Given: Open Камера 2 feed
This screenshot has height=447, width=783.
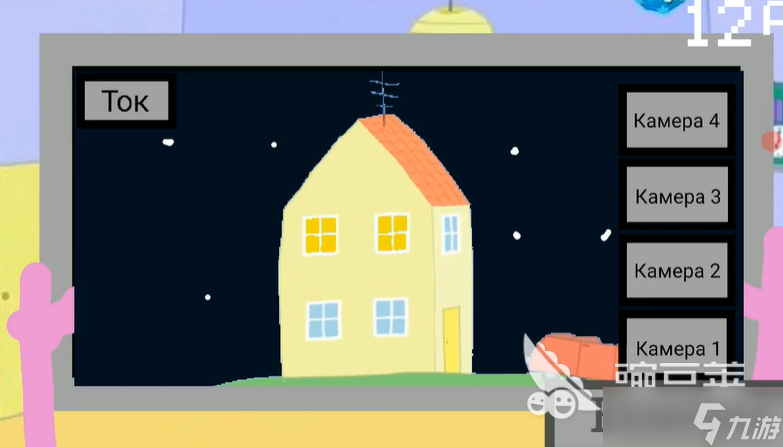Looking at the screenshot, I should click(677, 271).
